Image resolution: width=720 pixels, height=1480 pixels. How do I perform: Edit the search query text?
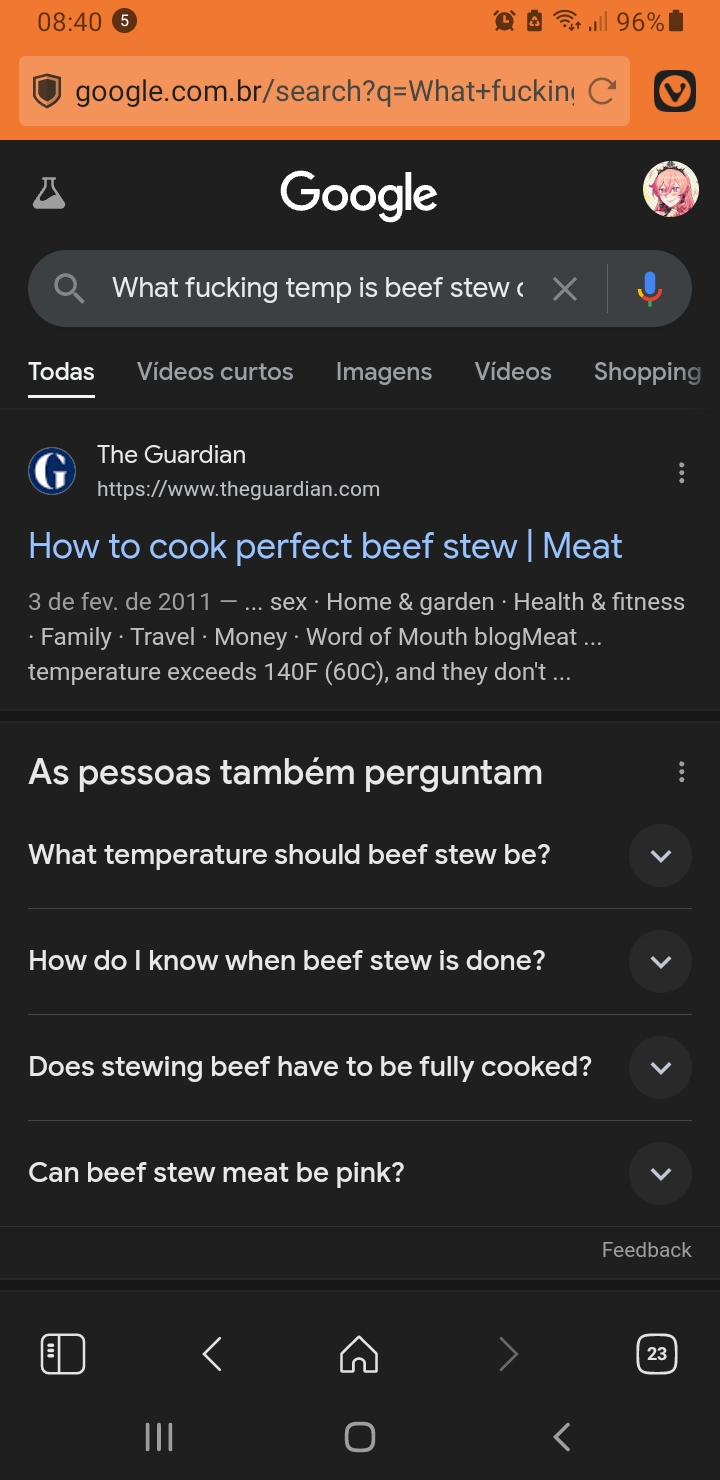click(x=318, y=289)
